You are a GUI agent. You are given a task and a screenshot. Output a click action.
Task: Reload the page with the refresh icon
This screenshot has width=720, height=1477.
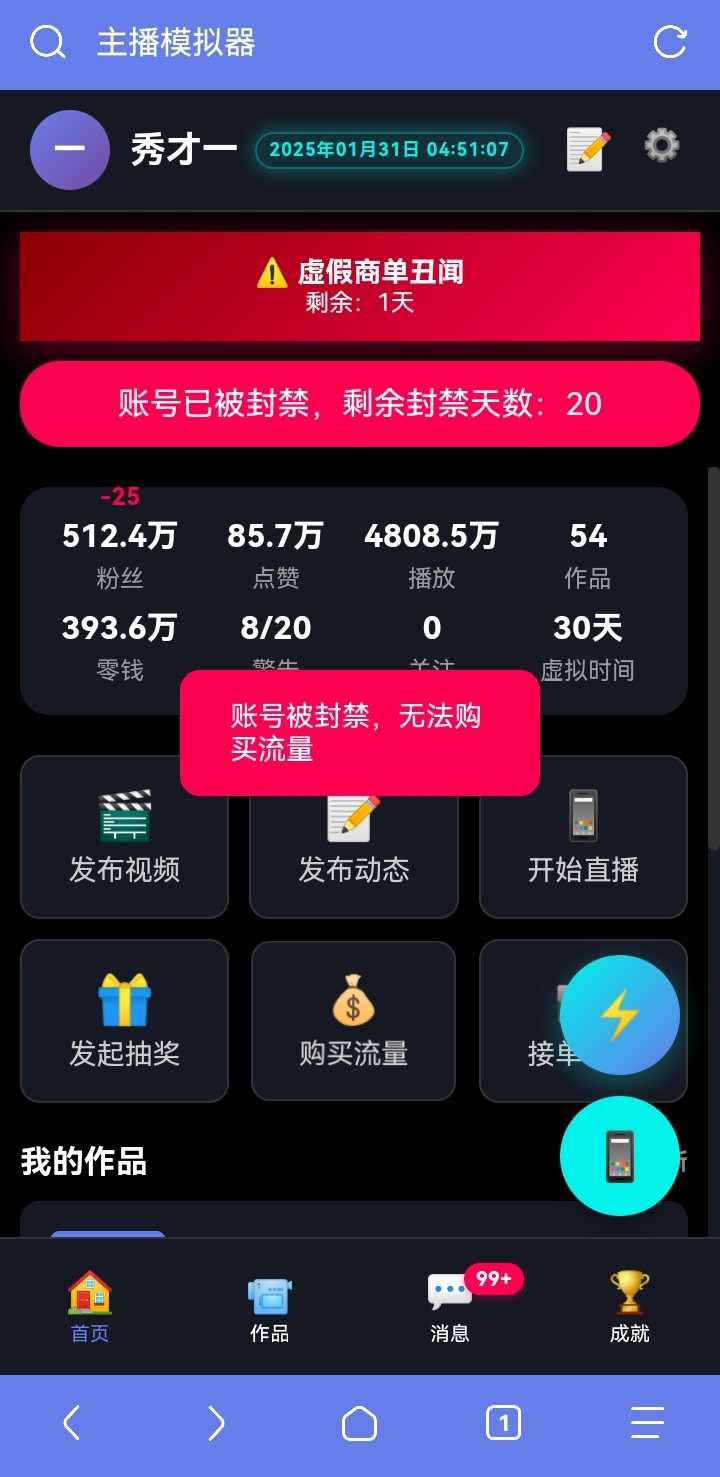(x=669, y=43)
